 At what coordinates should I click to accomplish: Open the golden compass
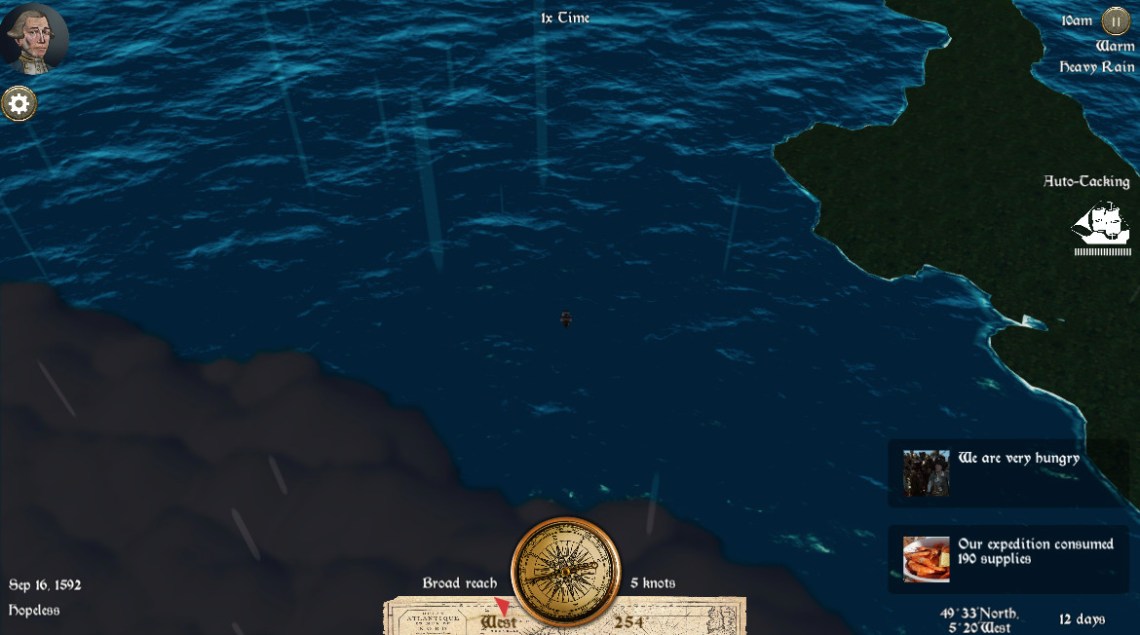pos(564,570)
